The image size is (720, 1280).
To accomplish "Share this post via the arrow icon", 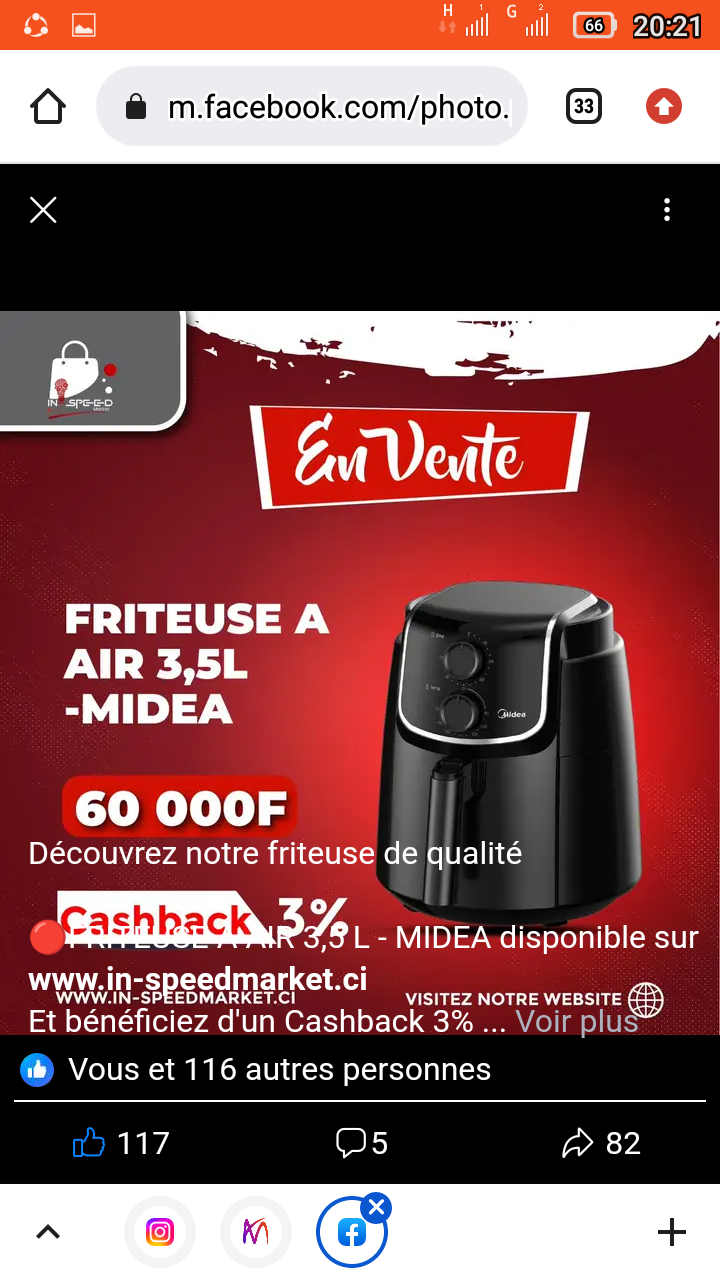I will [x=600, y=1143].
